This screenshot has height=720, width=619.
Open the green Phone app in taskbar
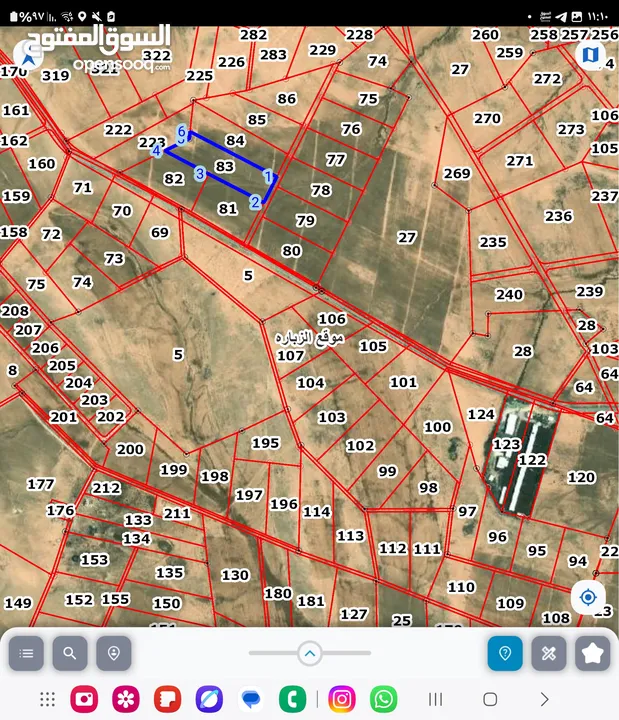click(293, 699)
